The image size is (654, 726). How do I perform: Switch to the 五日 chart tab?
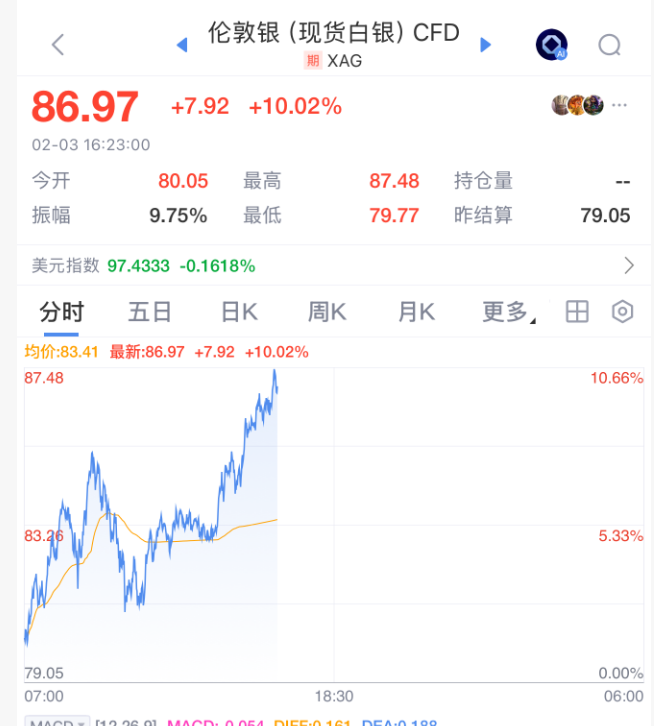coord(150,312)
